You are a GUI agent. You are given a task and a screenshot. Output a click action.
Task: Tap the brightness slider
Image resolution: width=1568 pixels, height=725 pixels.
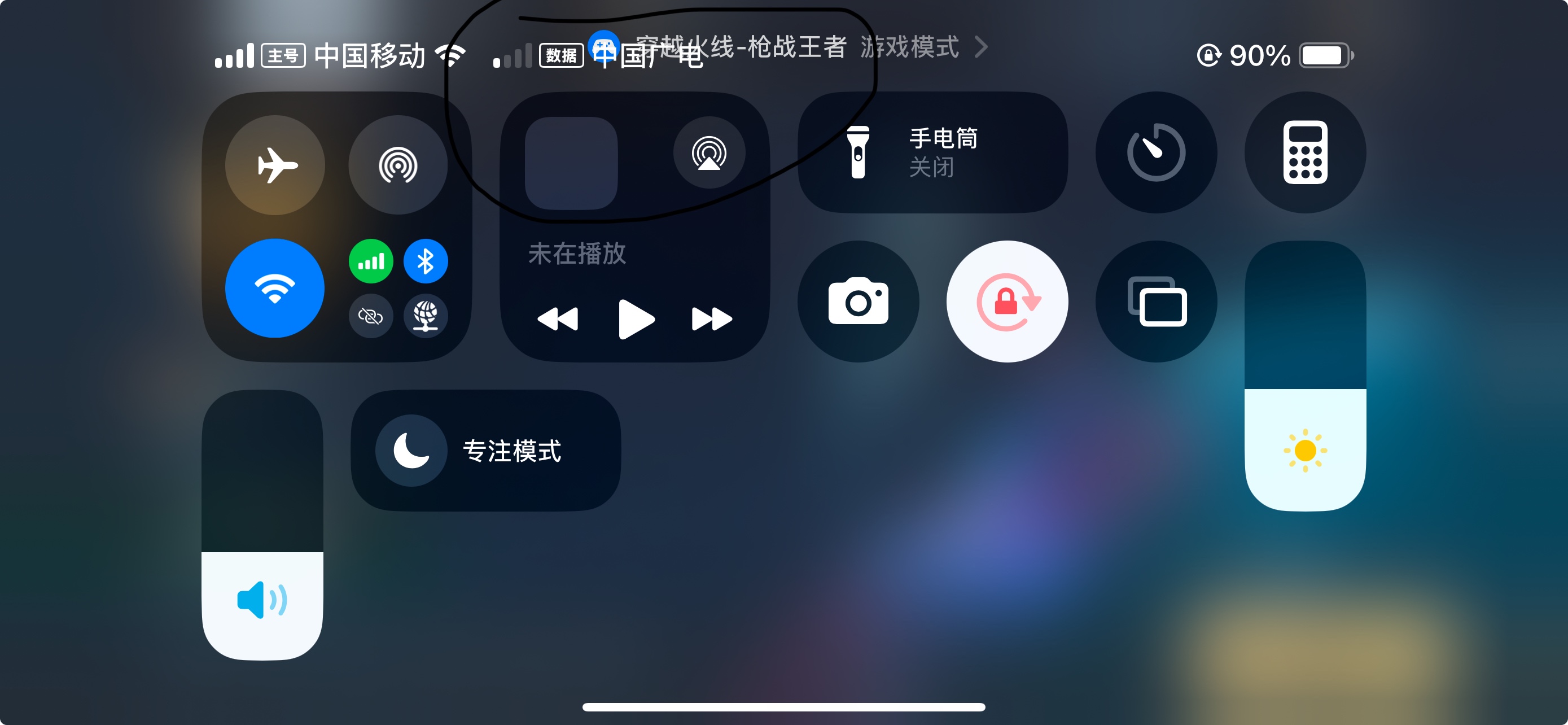click(x=1304, y=375)
